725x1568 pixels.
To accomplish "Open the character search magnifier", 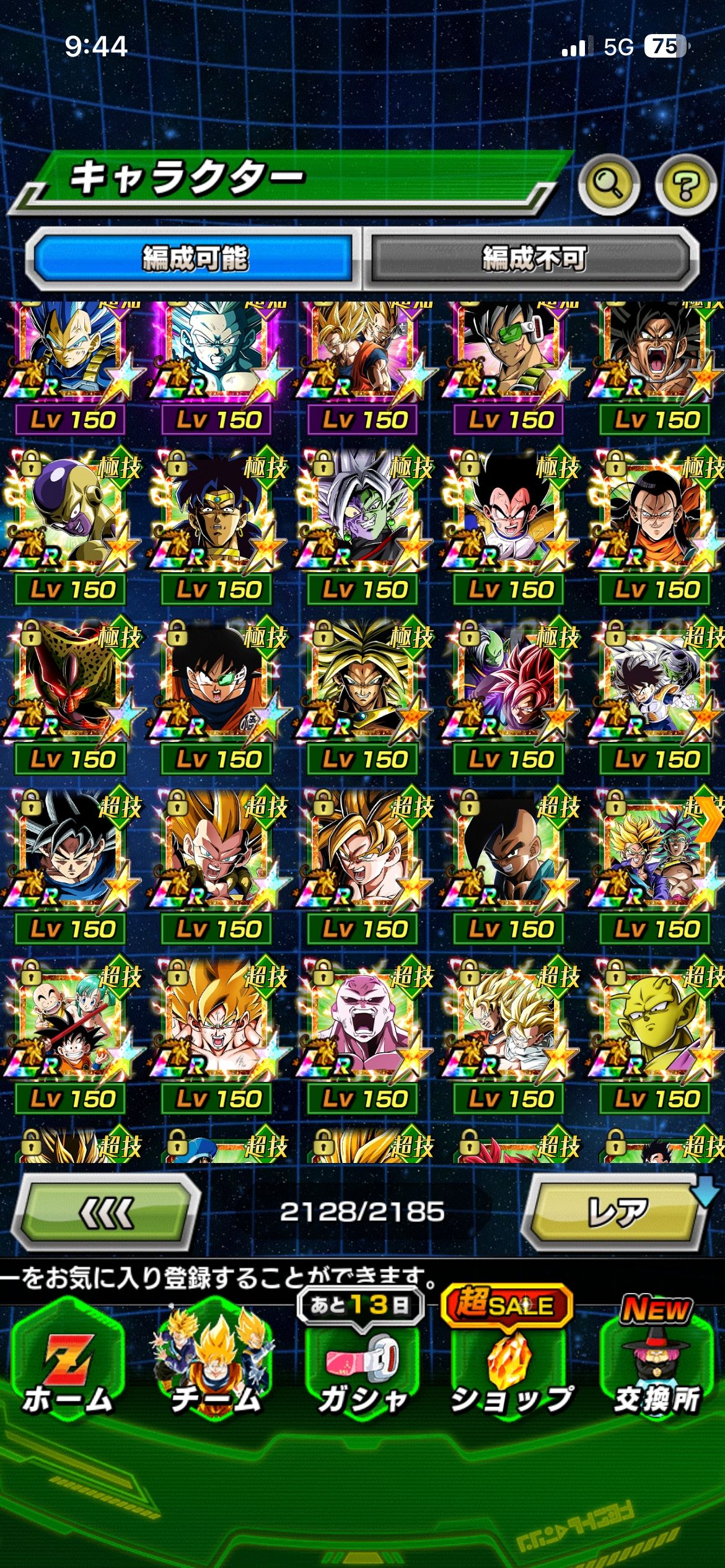I will 608,184.
